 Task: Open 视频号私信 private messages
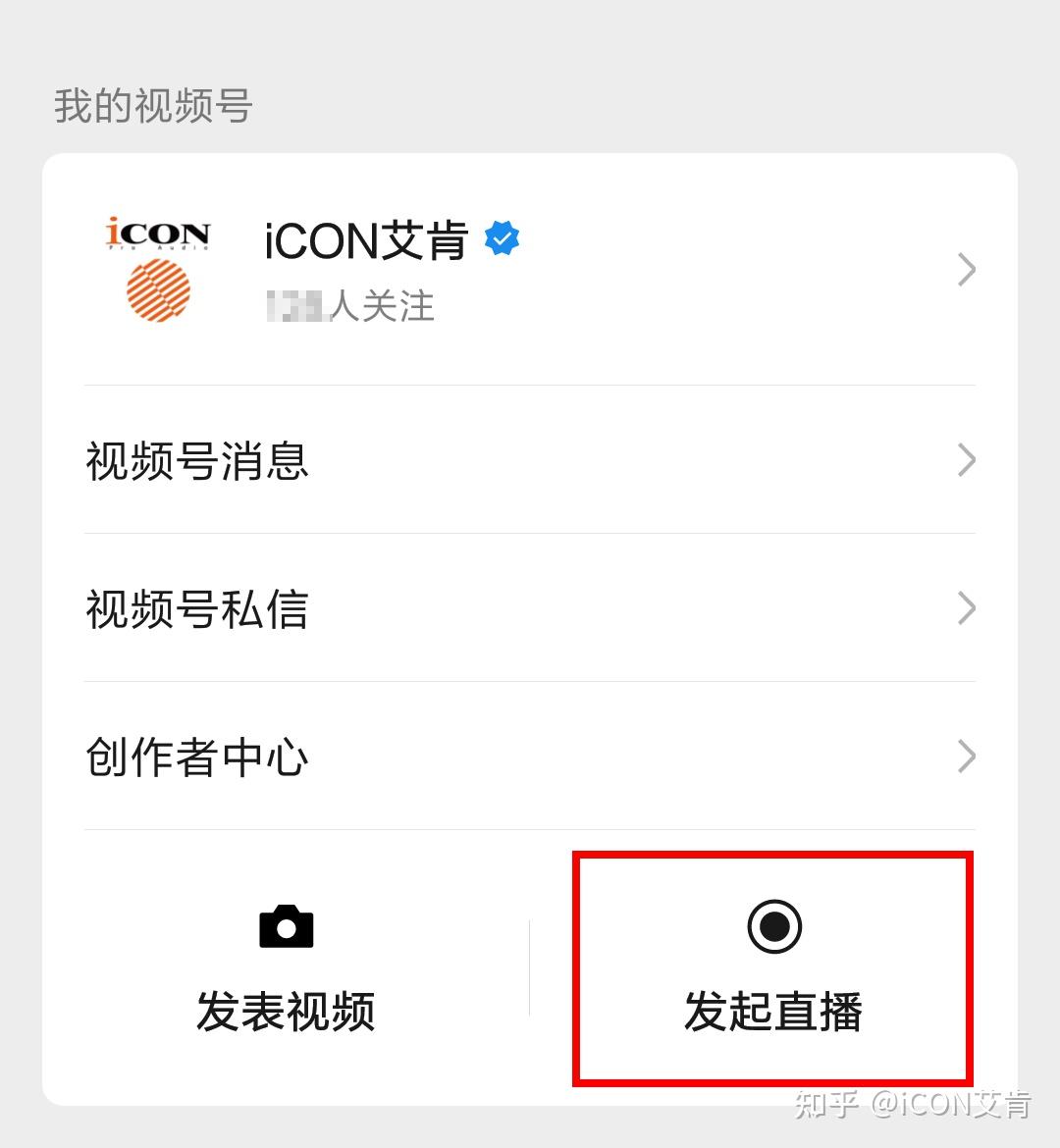[x=530, y=608]
